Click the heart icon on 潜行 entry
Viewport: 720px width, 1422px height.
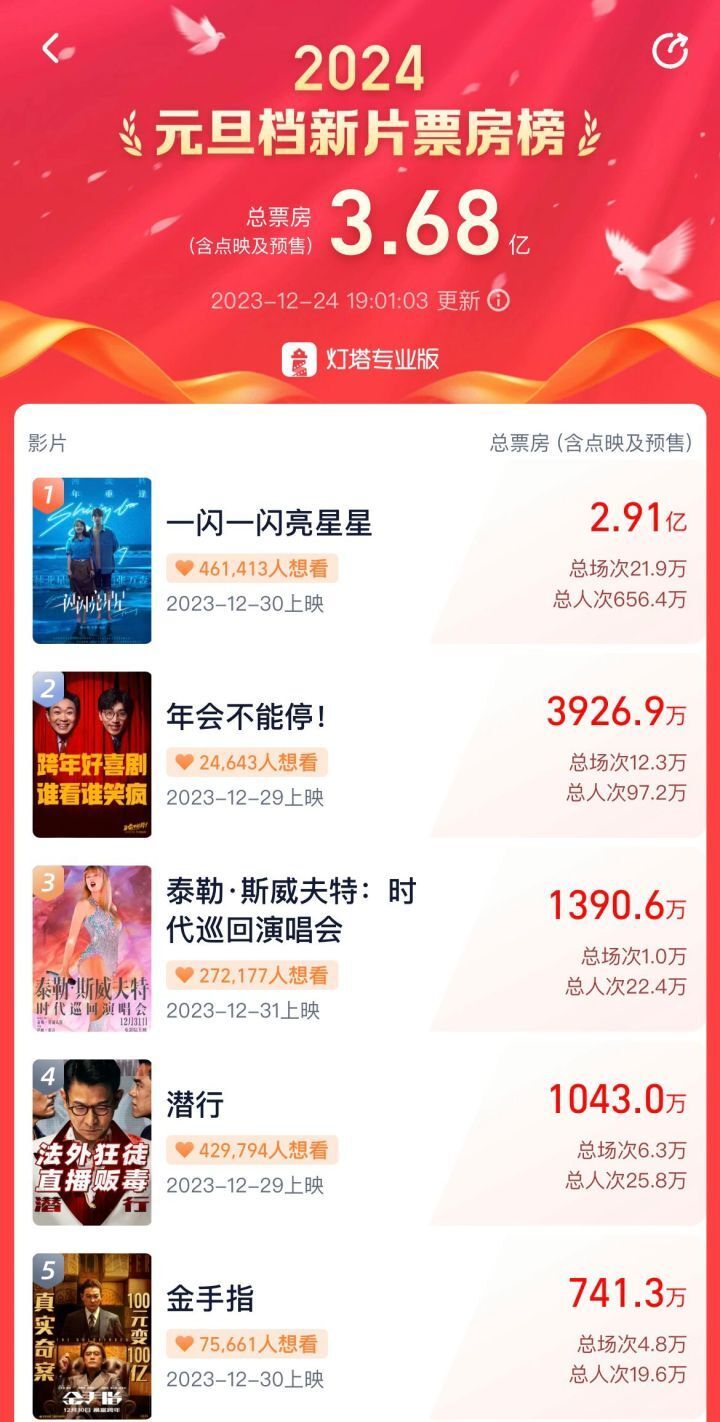tap(187, 1152)
